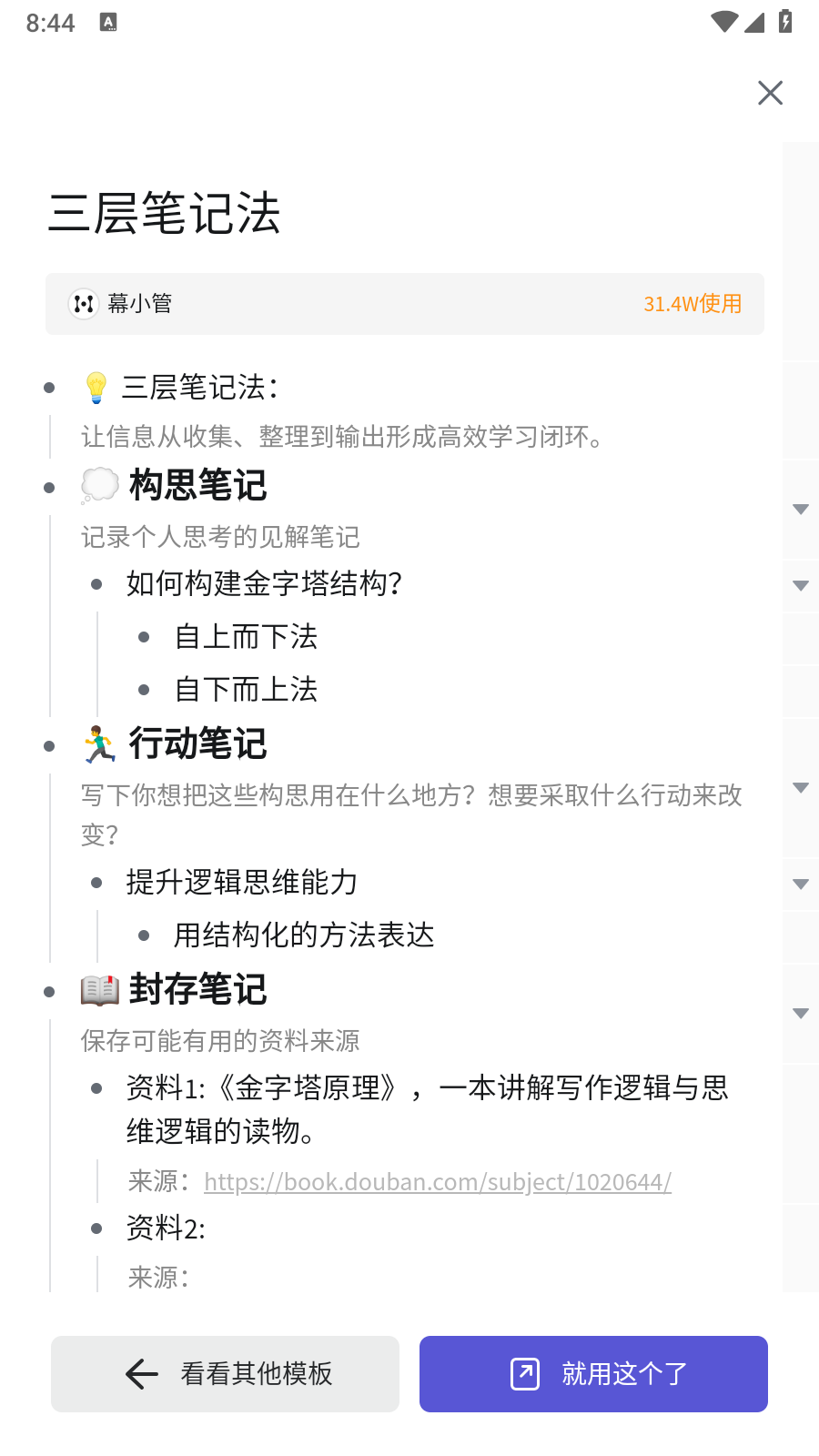Tap the runner icon beside 行动笔记

point(99,743)
